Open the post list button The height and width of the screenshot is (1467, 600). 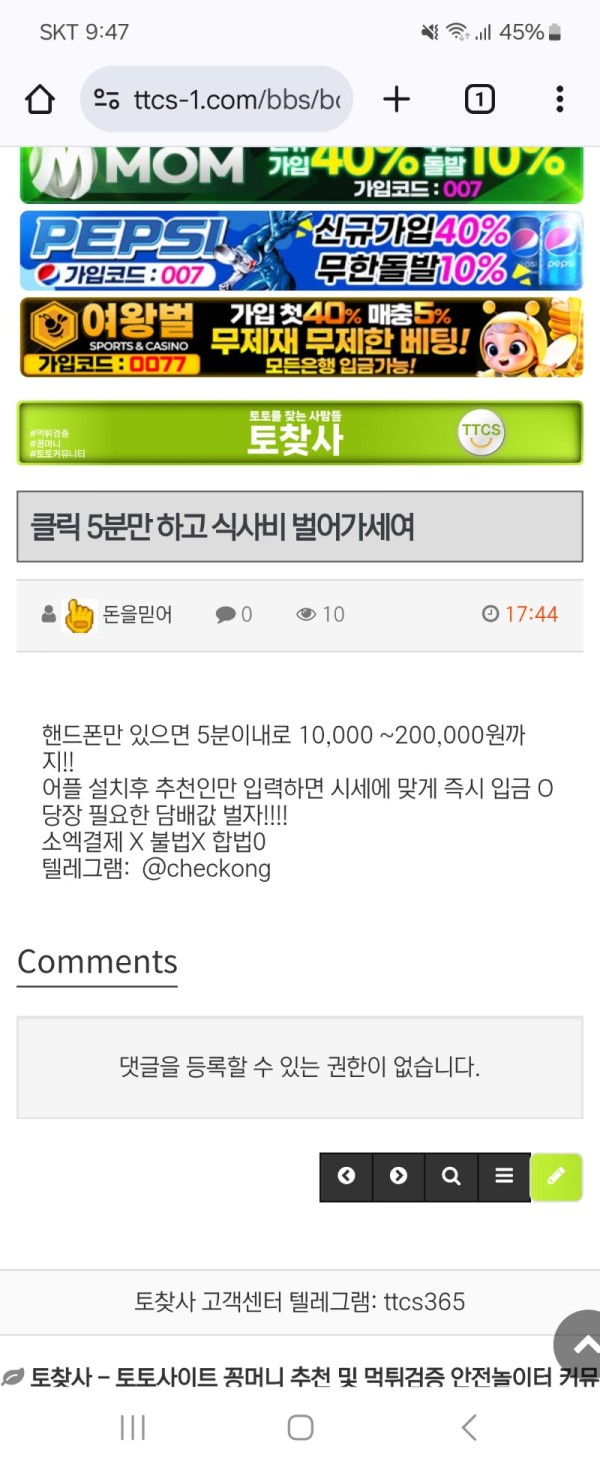(504, 1177)
